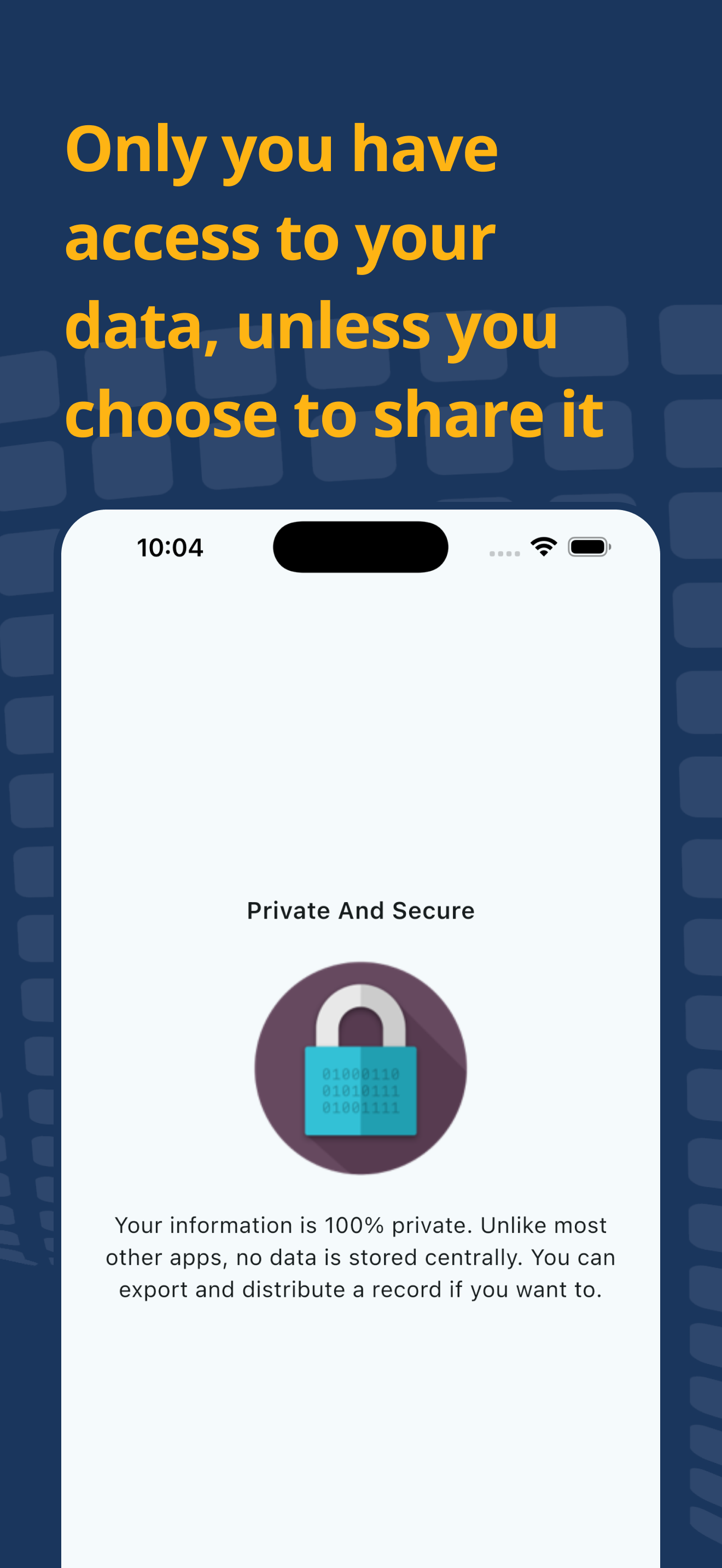Open the status bar clock showing 10:04
Screen dimensions: 722x1568
coord(171,547)
